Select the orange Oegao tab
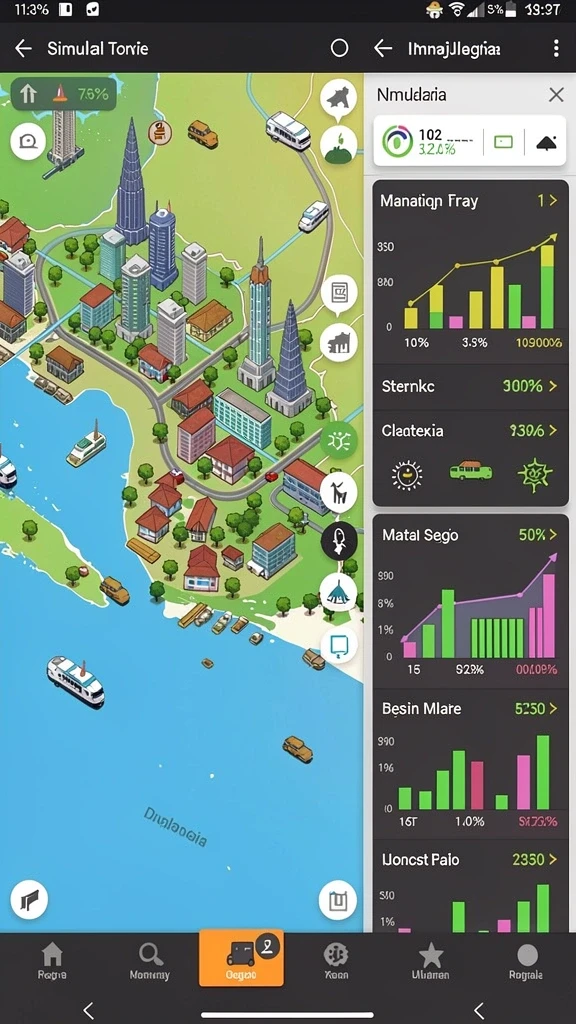 (x=241, y=958)
